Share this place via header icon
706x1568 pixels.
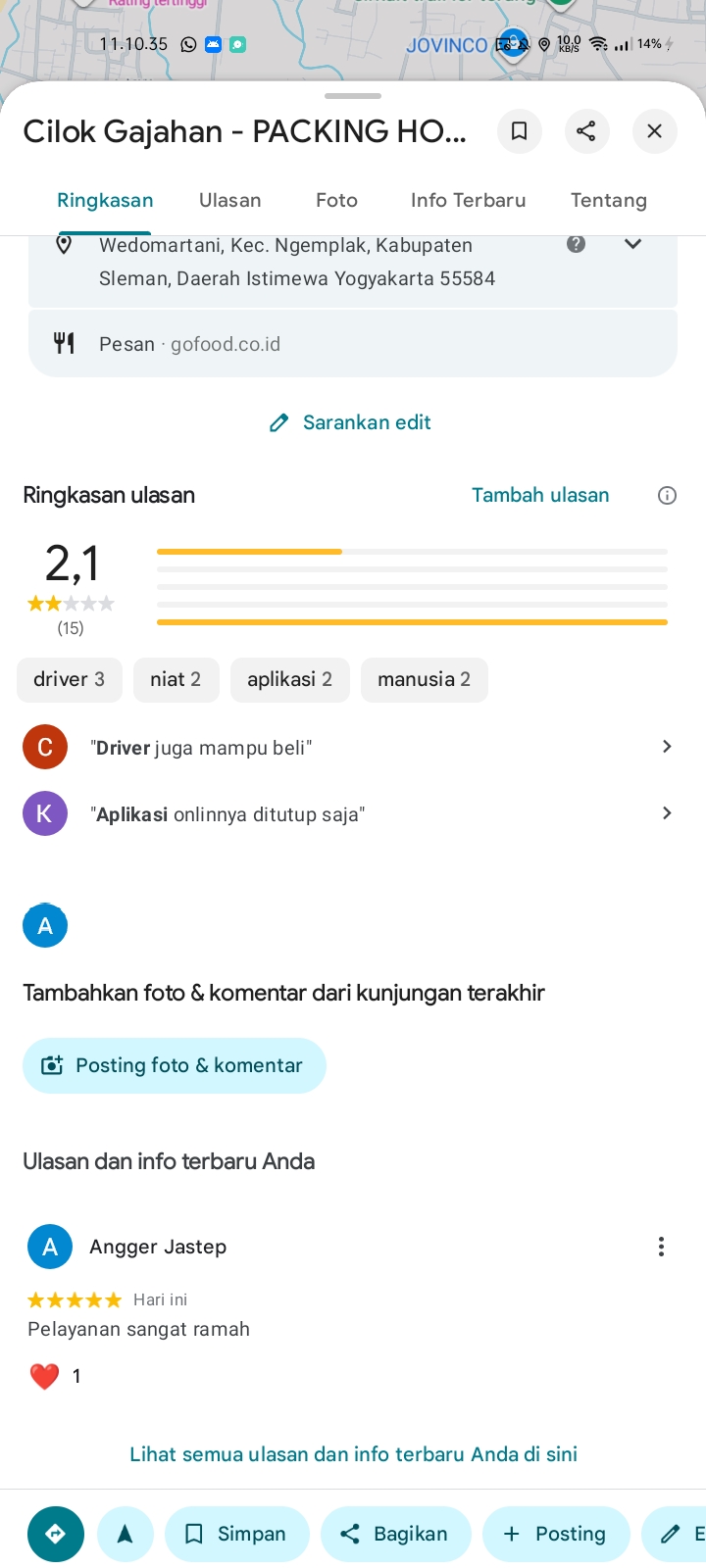click(586, 131)
